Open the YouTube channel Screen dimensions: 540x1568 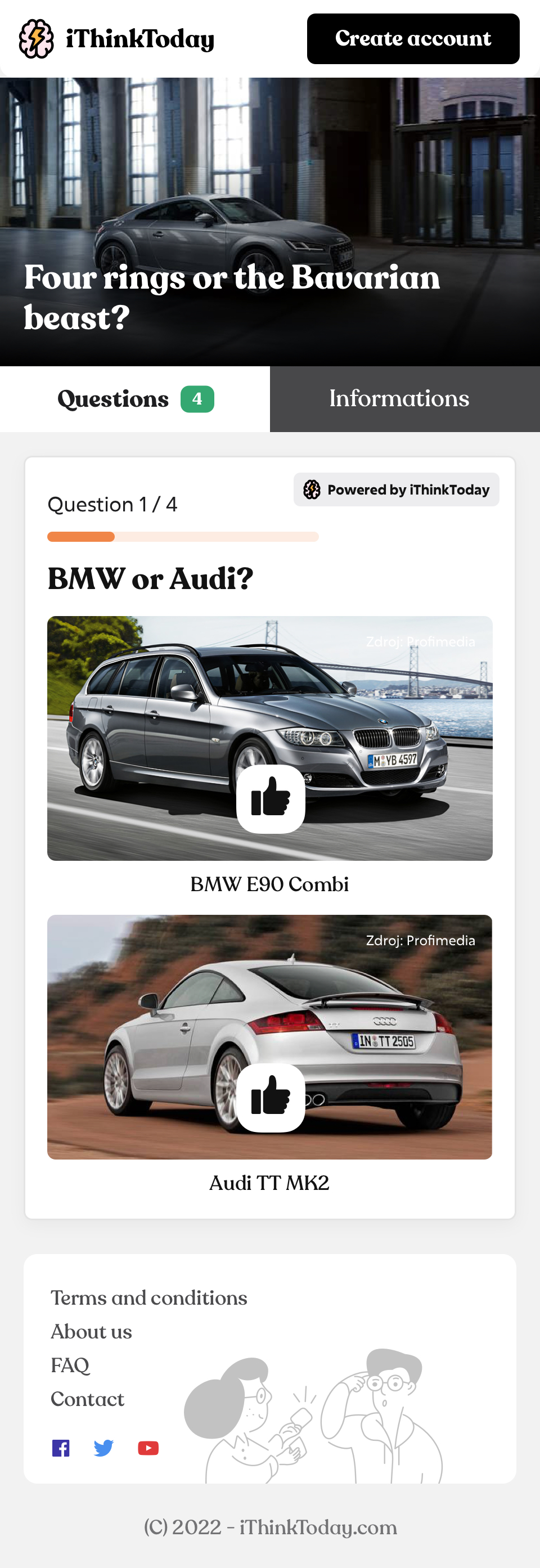pos(148,1448)
